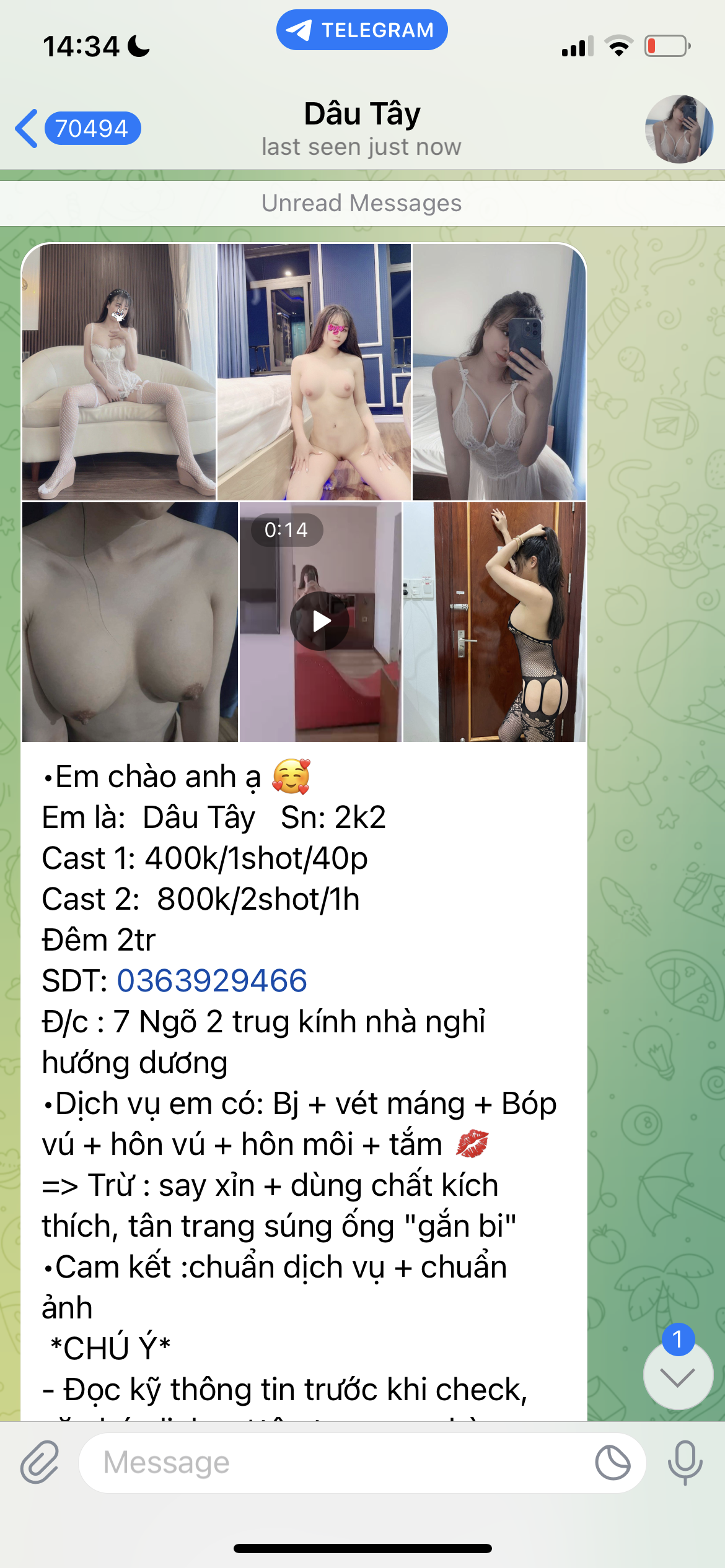Open the contact's profile picture
The height and width of the screenshot is (1568, 725).
[679, 129]
